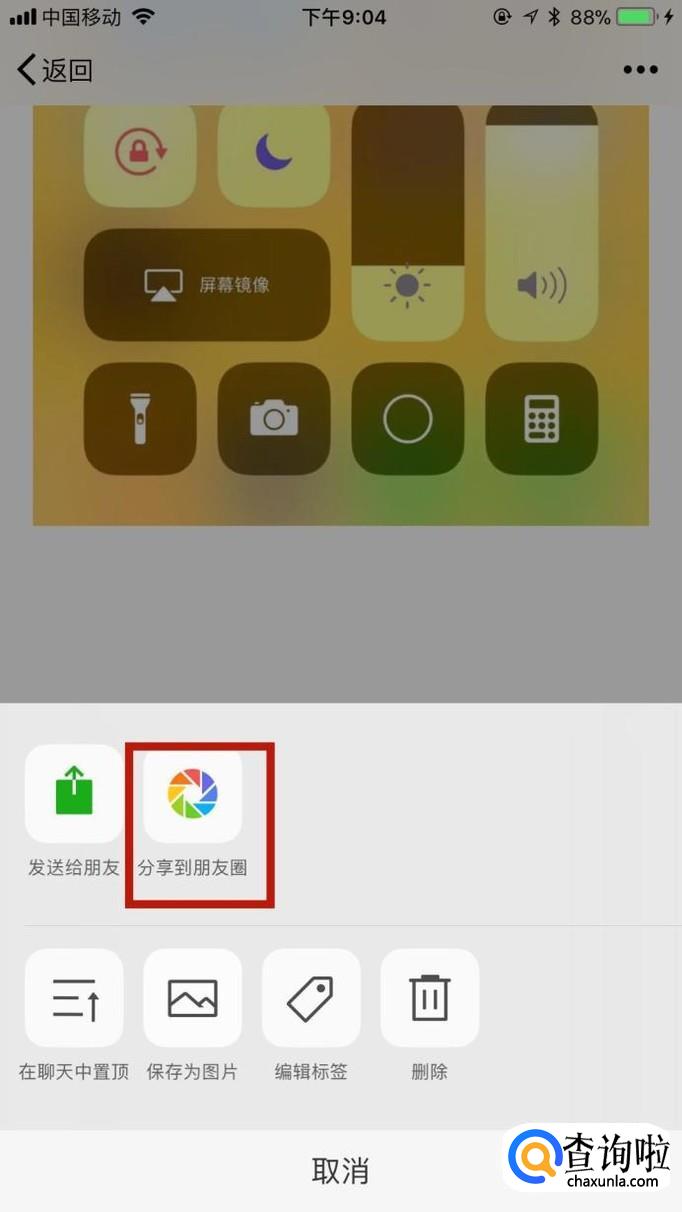
Task: Tap 在聊天中置顶 to pin in chat
Action: point(74,998)
